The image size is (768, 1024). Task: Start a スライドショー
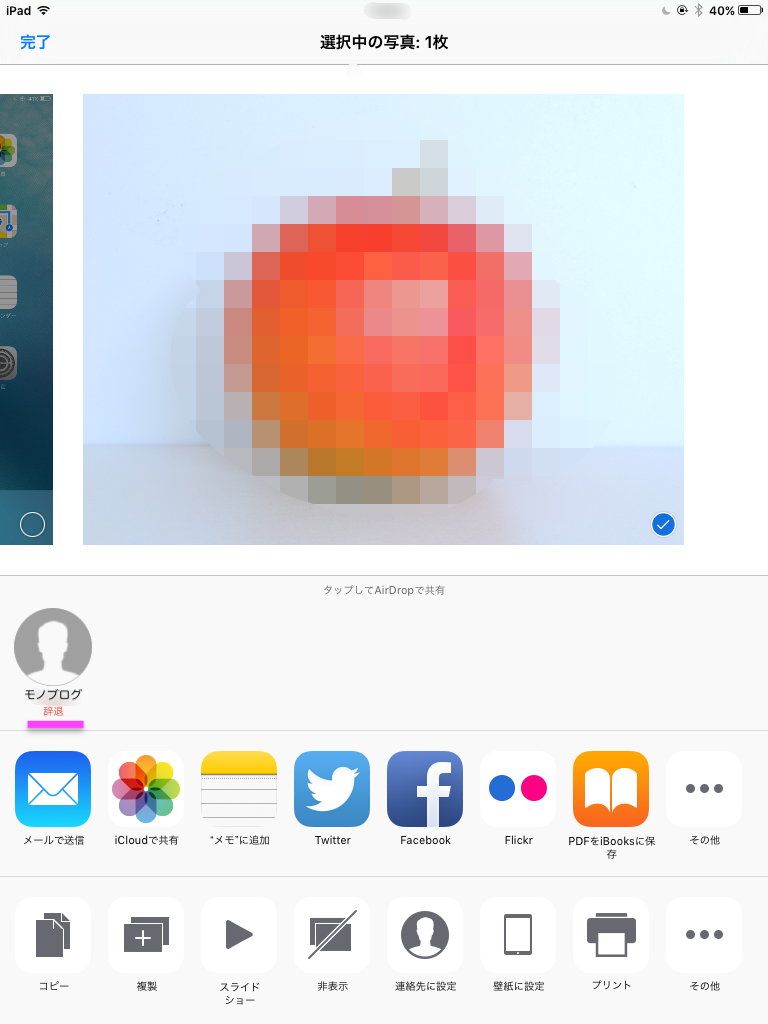click(239, 935)
